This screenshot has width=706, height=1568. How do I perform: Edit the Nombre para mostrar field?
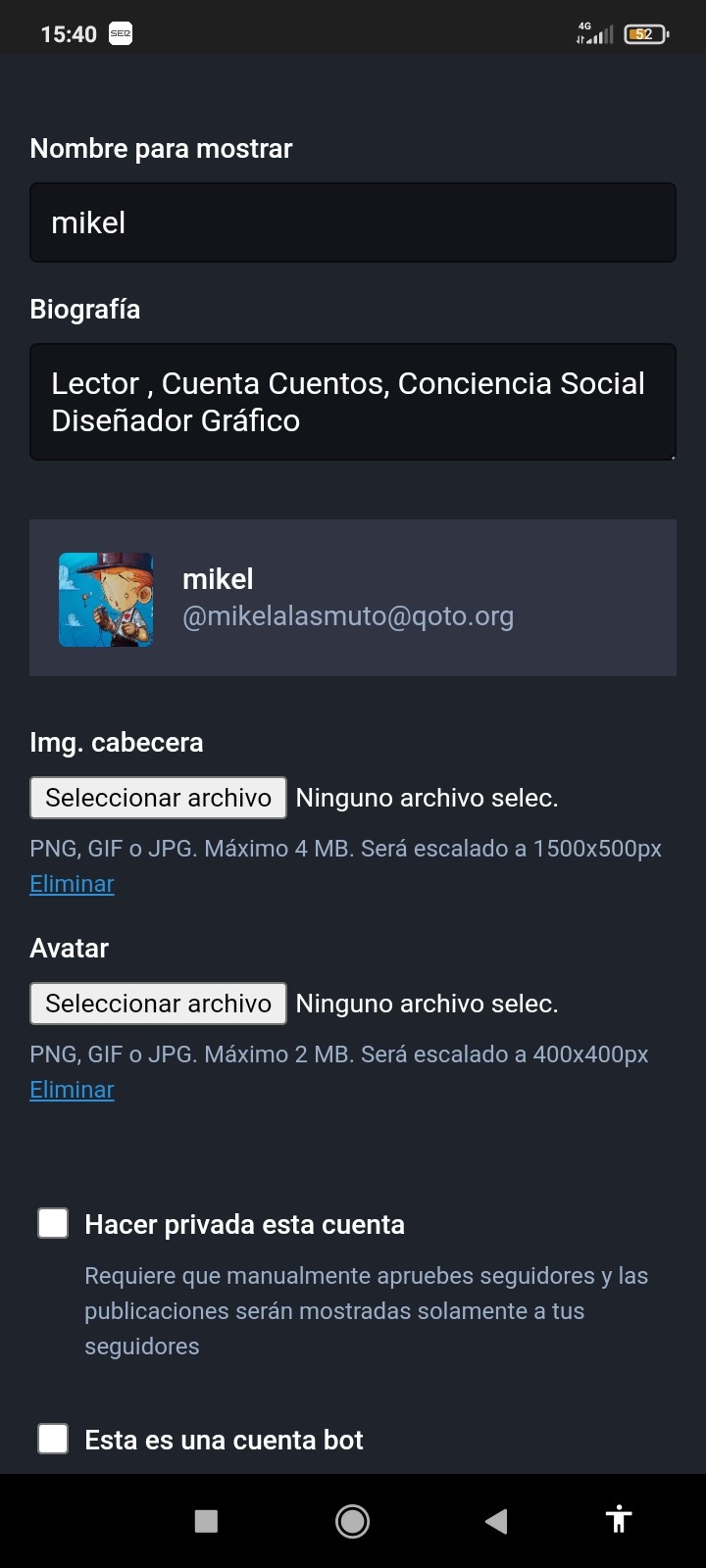pos(353,222)
